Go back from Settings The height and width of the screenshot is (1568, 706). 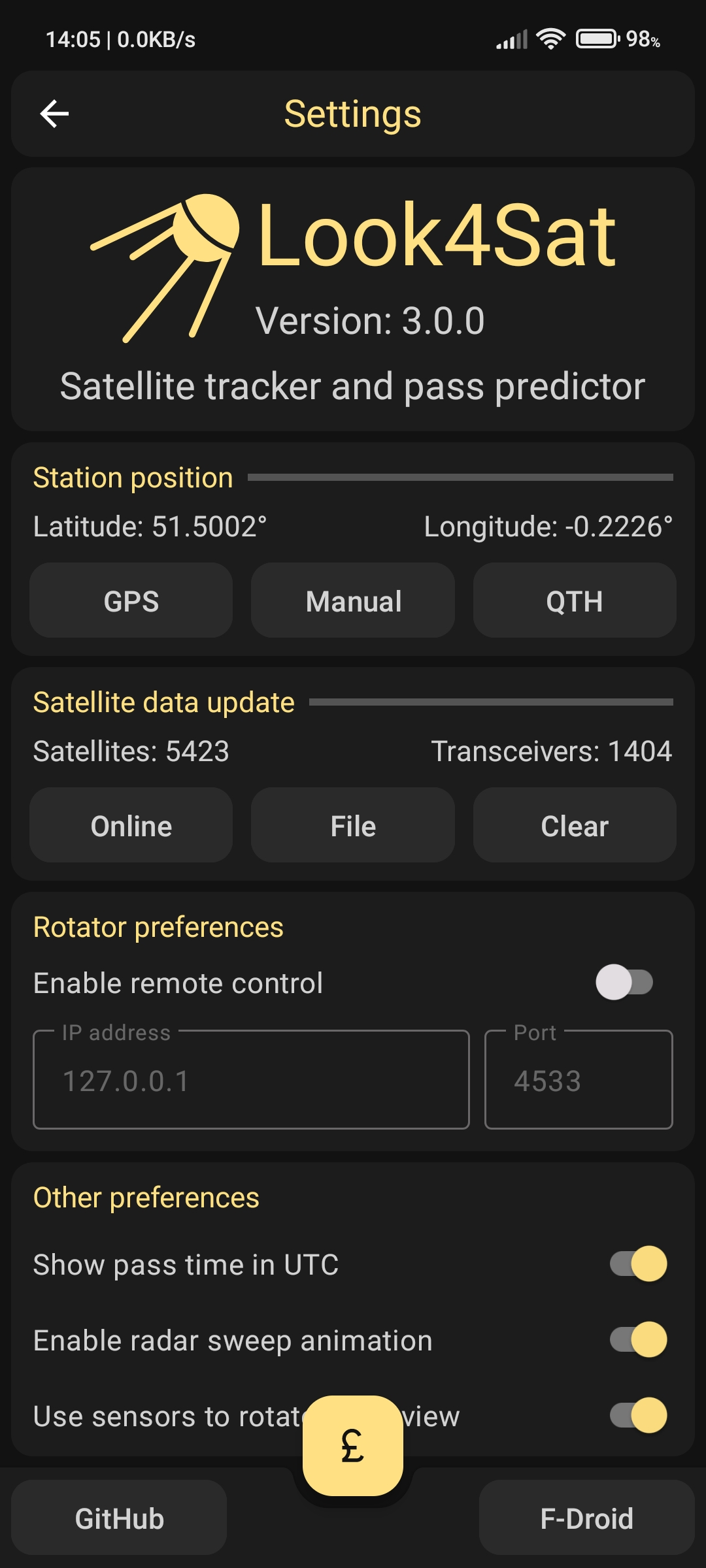pos(54,114)
